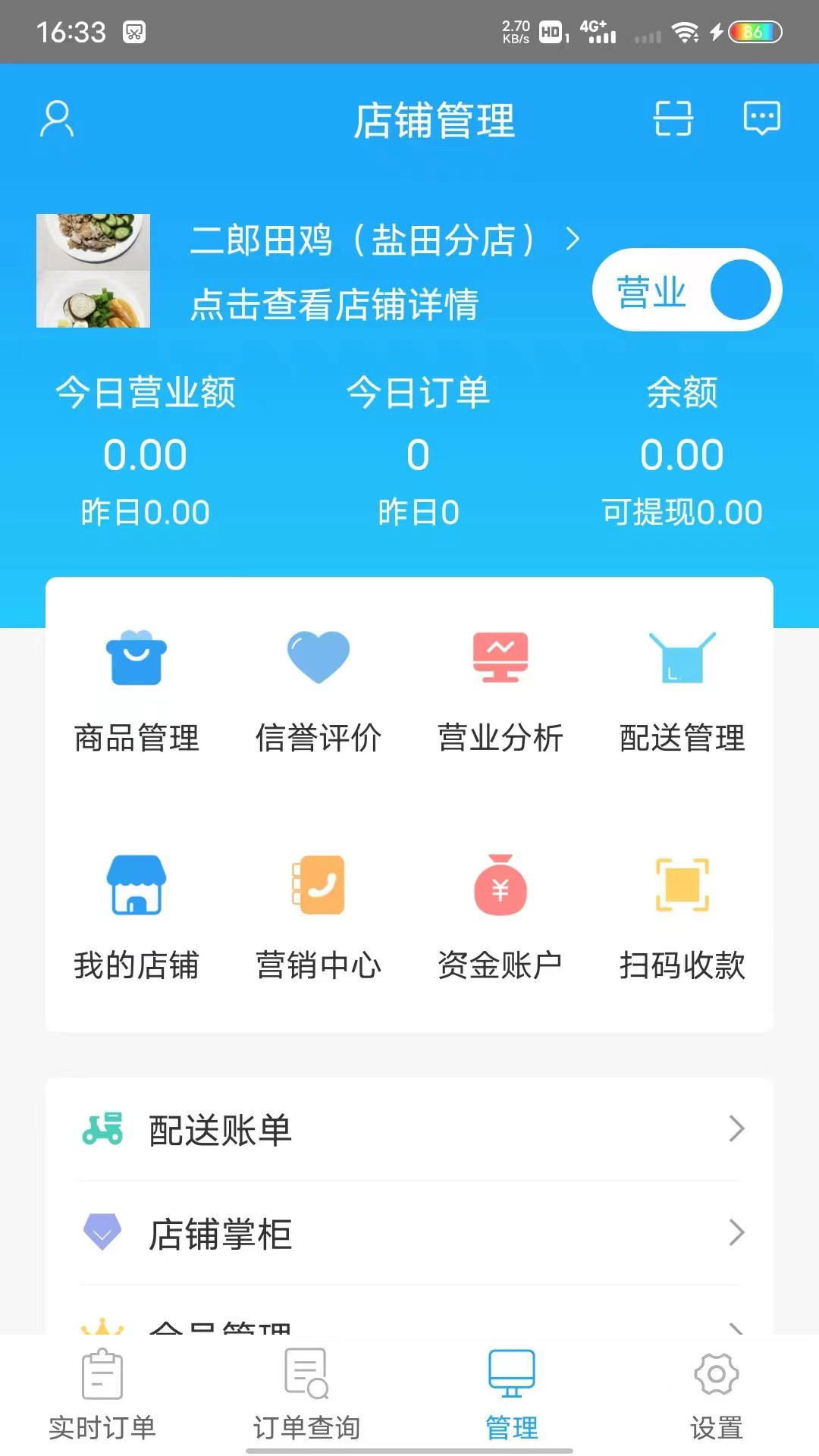Open the 配送账单 row

click(x=409, y=1129)
